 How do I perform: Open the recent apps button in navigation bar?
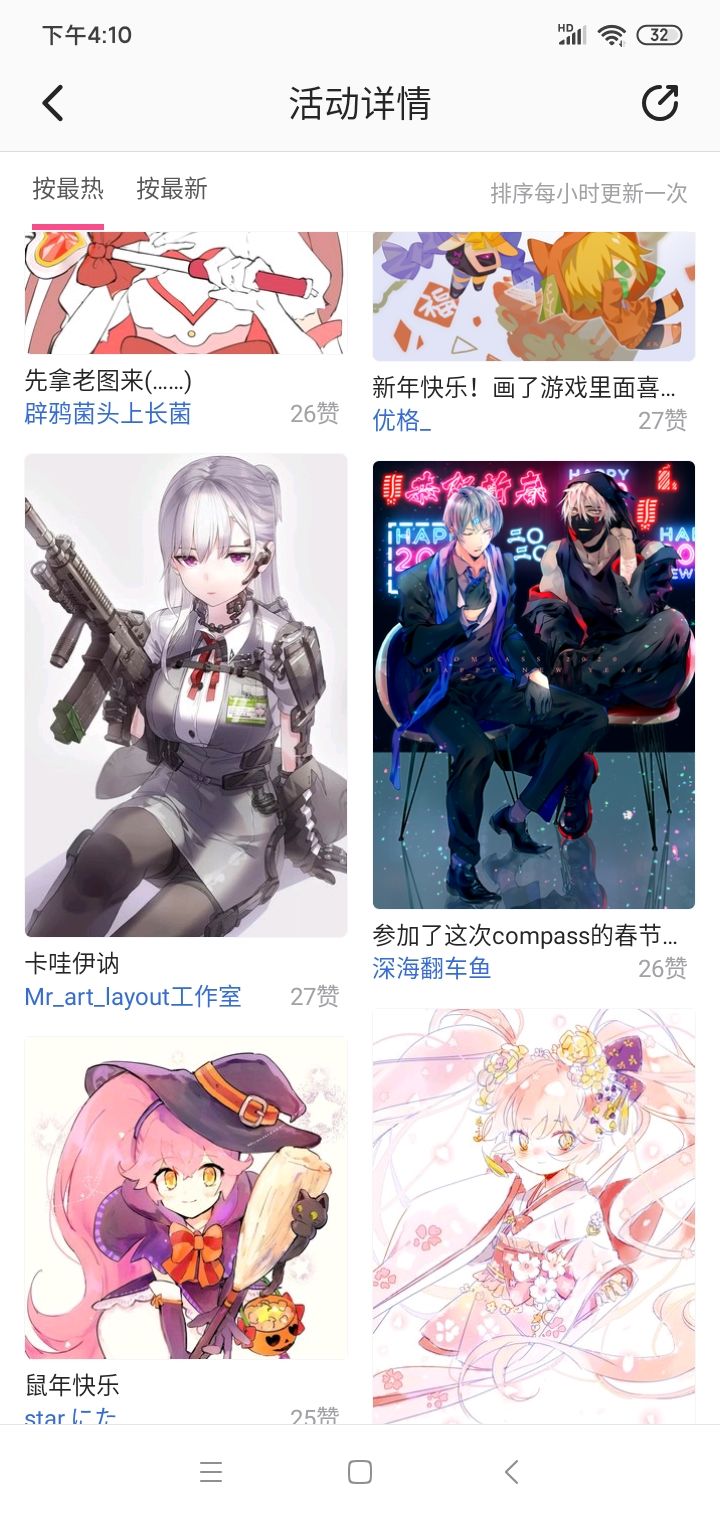[210, 1472]
